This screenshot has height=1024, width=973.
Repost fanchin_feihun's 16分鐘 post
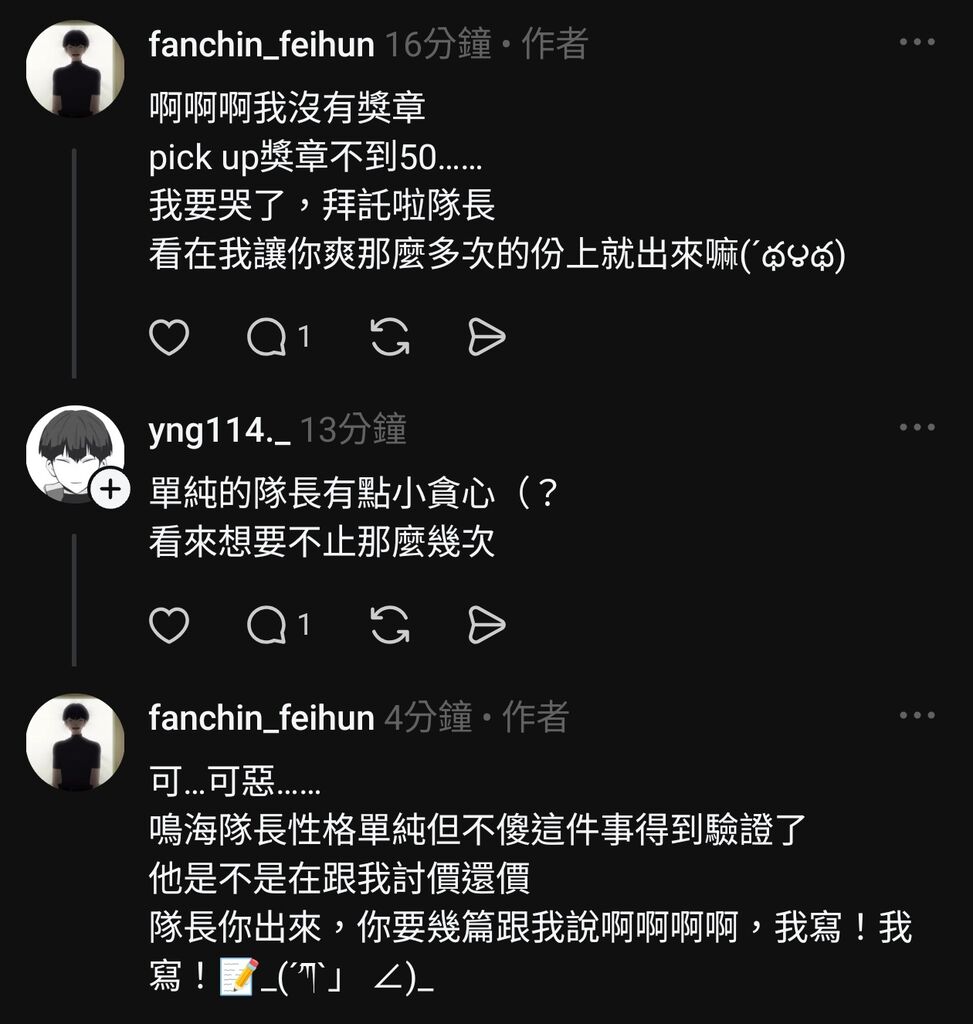tap(389, 338)
